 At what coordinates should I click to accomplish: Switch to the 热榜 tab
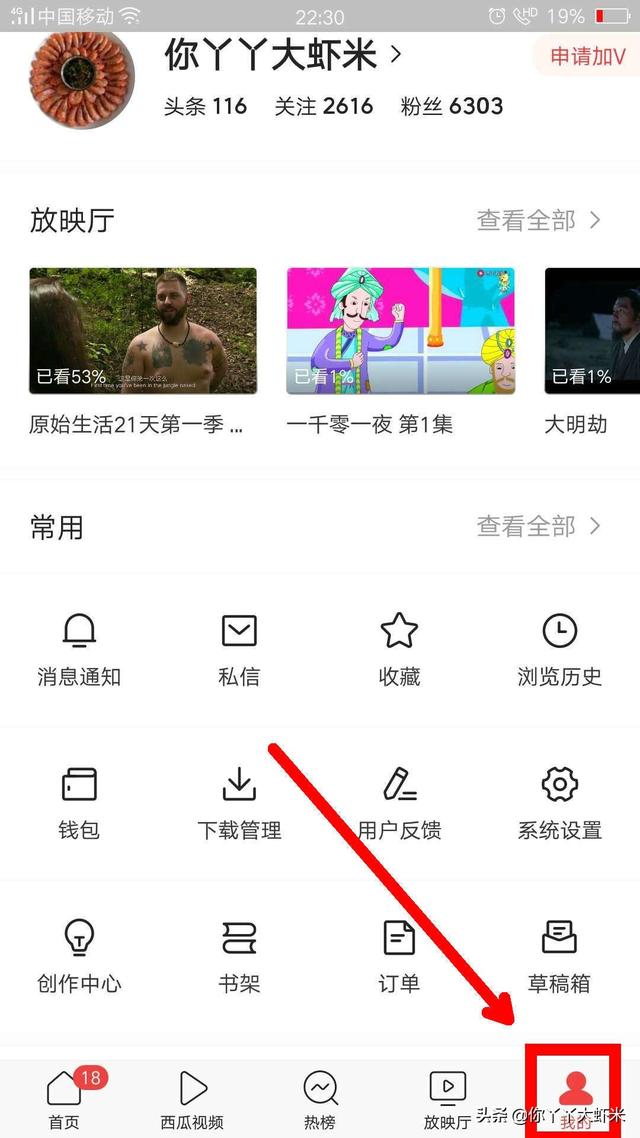pyautogui.click(x=320, y=1099)
